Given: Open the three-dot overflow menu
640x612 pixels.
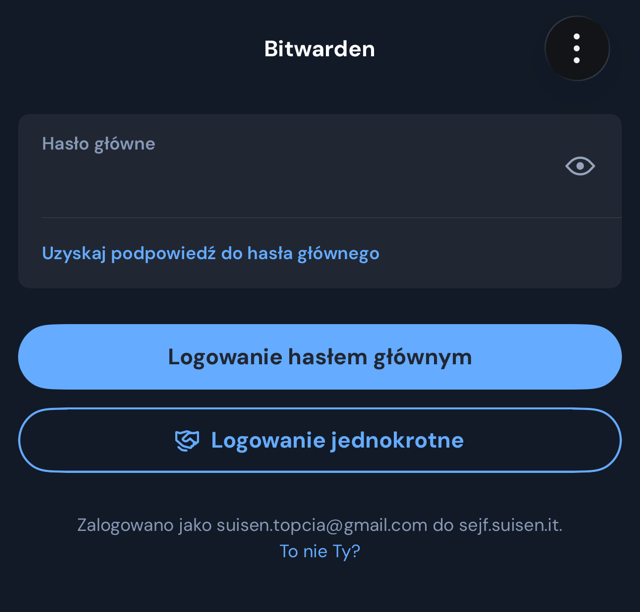Looking at the screenshot, I should coord(577,48).
